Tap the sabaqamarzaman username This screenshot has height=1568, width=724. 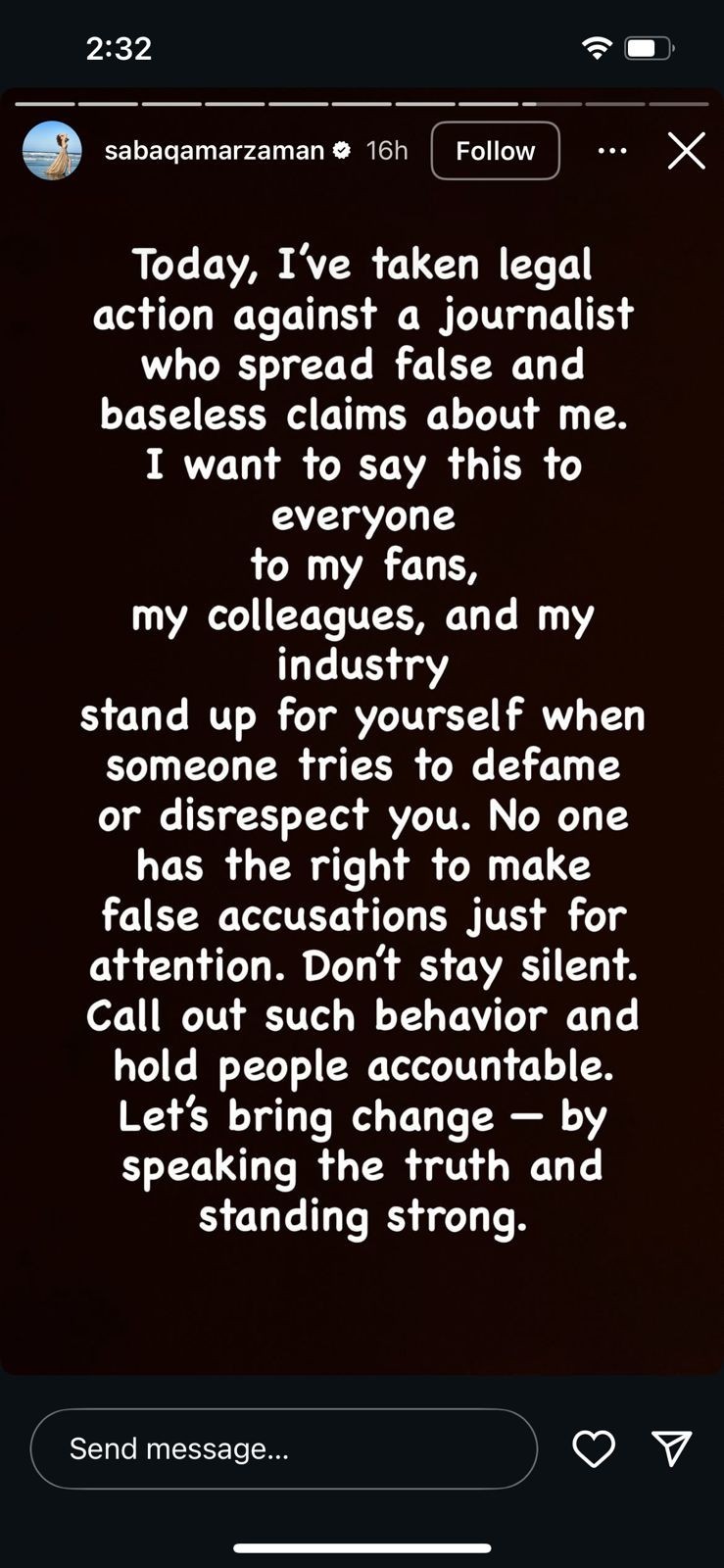tap(214, 151)
